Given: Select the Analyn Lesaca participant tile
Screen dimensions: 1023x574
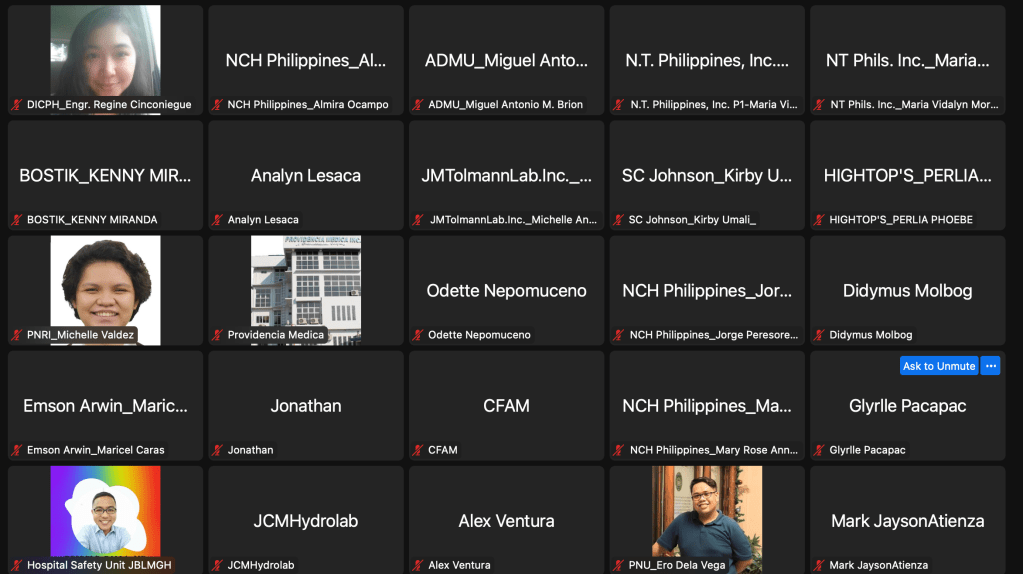Looking at the screenshot, I should (306, 175).
